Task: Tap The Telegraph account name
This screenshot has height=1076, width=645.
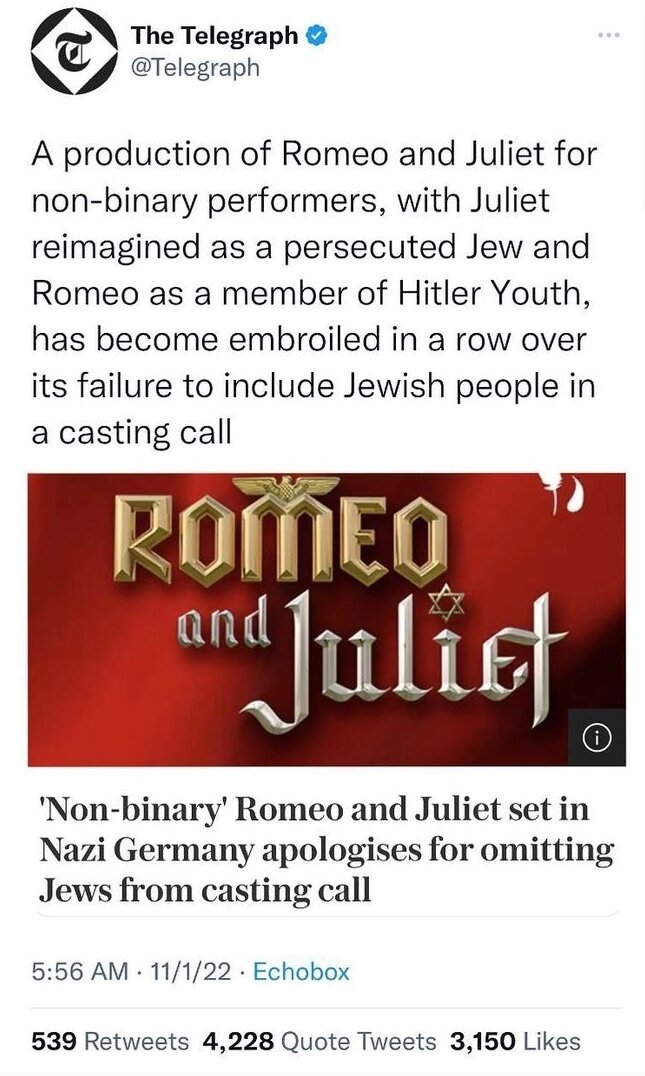Action: [x=214, y=36]
